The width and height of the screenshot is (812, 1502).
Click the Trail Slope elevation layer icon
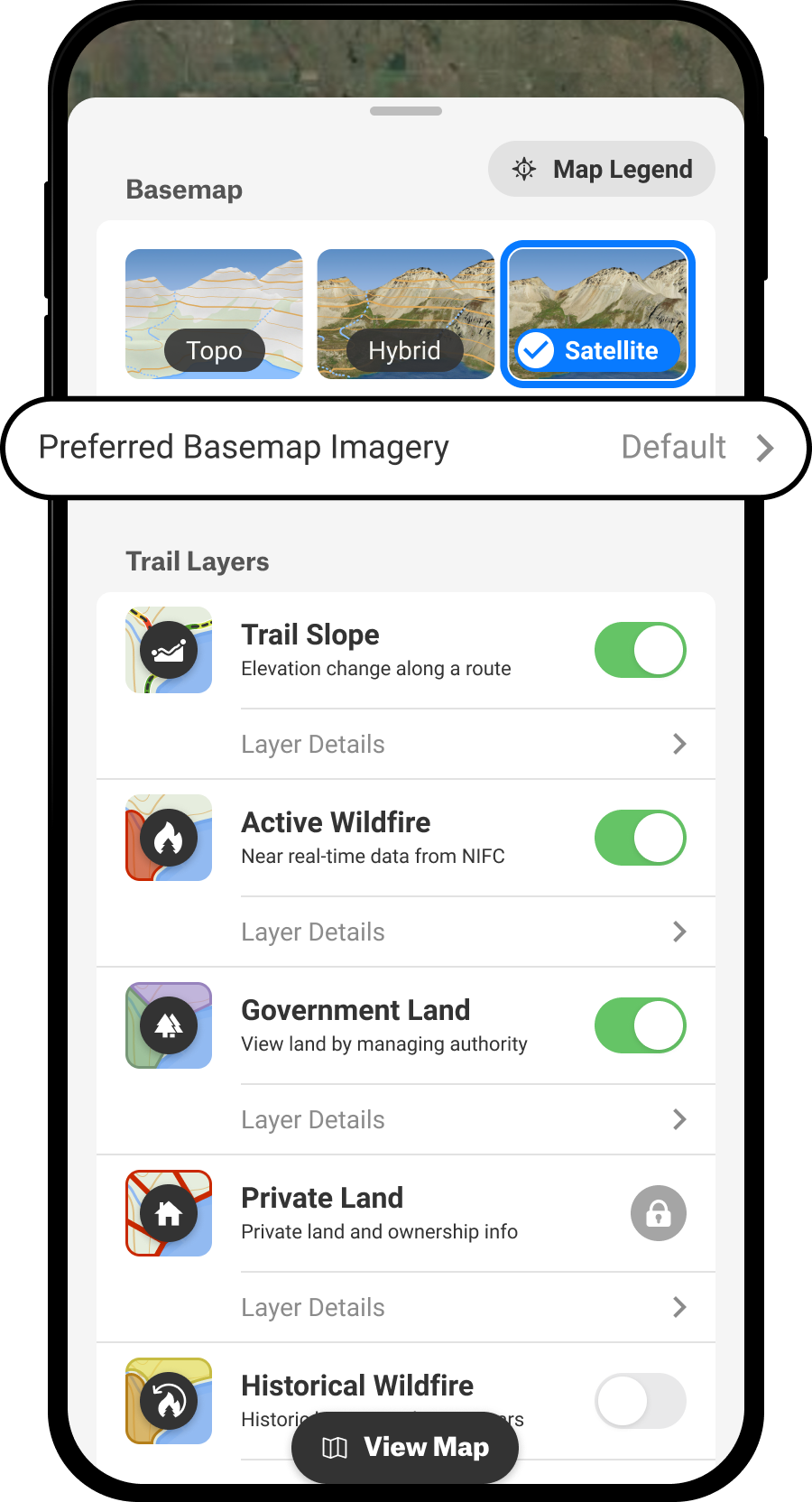[x=168, y=650]
